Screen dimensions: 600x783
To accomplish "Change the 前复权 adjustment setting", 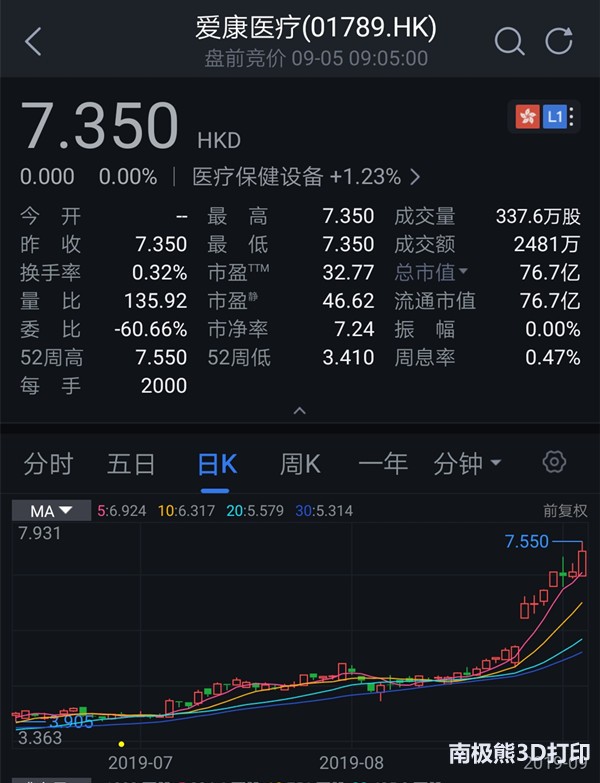I will point(565,511).
